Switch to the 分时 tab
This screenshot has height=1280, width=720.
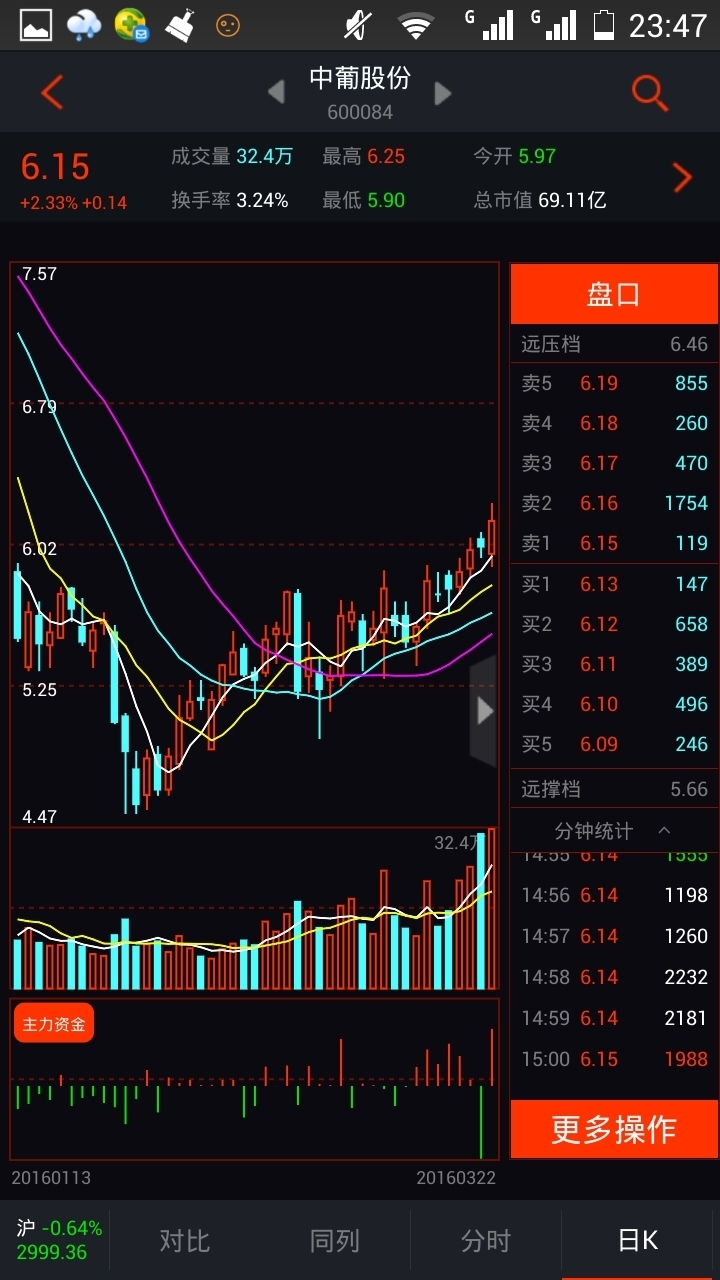point(485,1241)
